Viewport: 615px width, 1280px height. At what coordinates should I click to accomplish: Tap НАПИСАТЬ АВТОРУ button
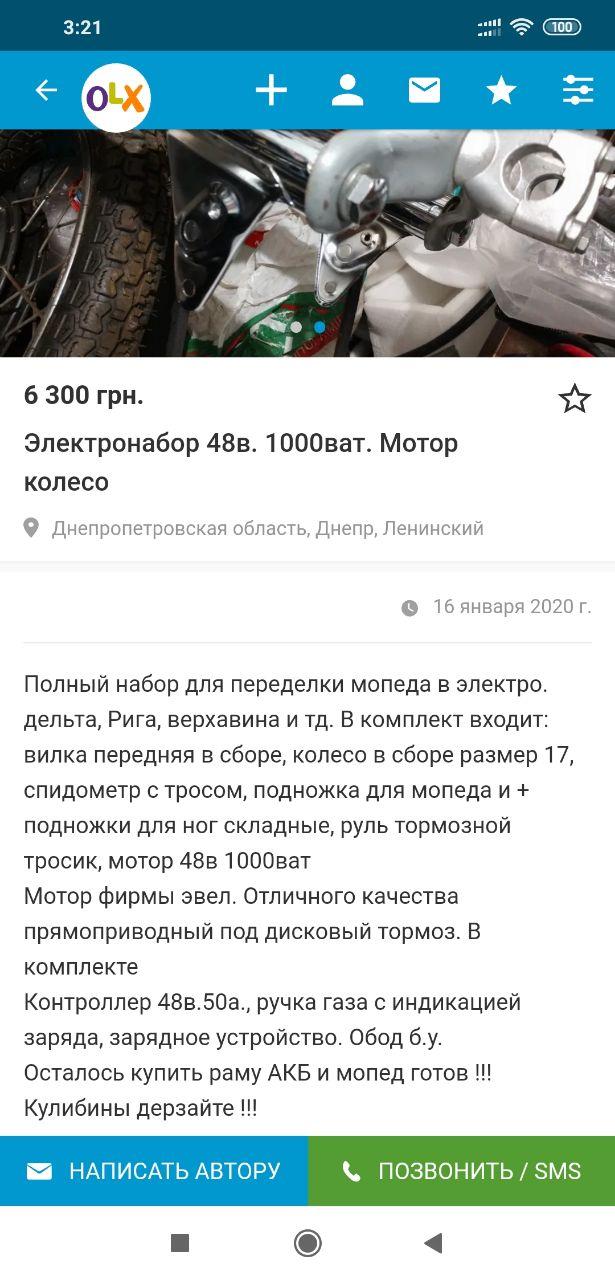coord(154,1171)
